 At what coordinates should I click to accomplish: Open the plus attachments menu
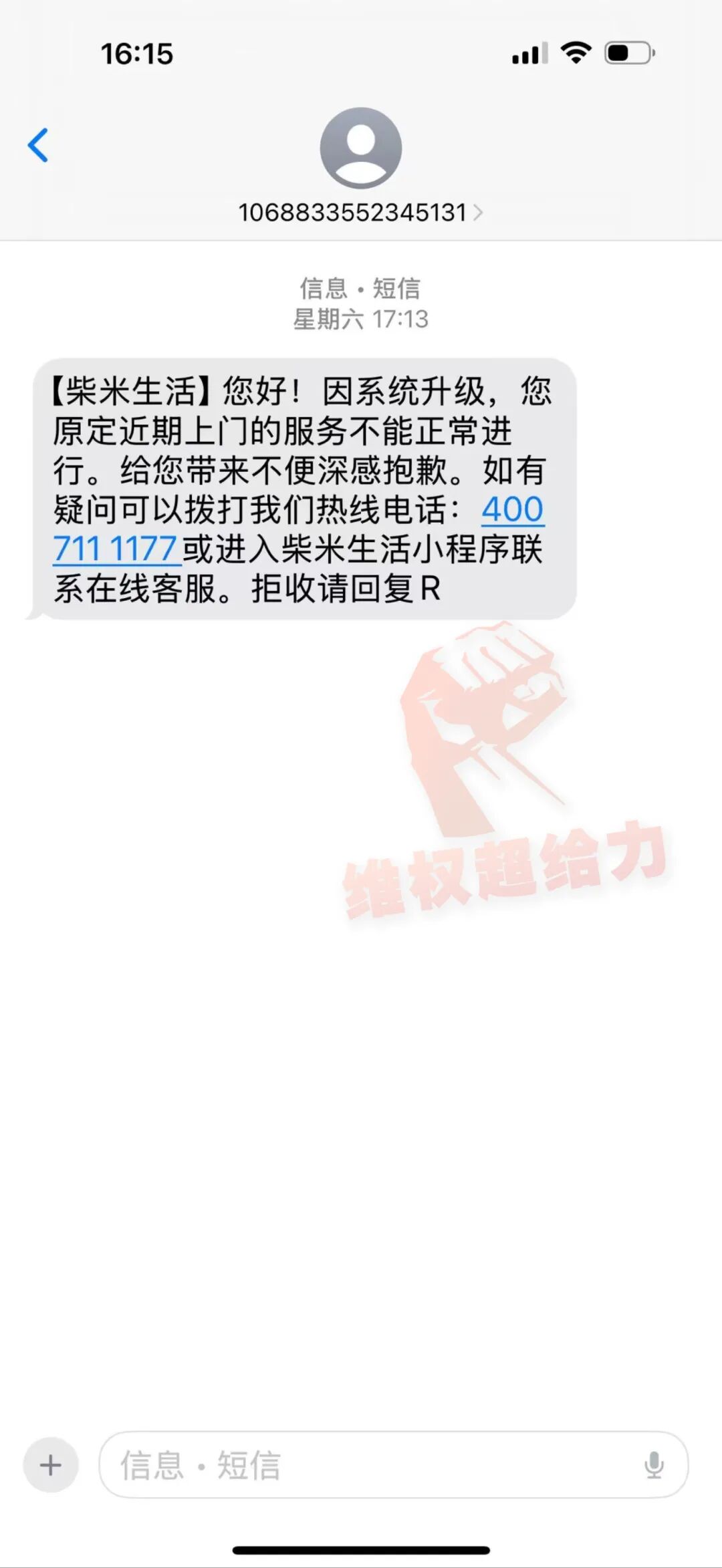click(51, 1466)
